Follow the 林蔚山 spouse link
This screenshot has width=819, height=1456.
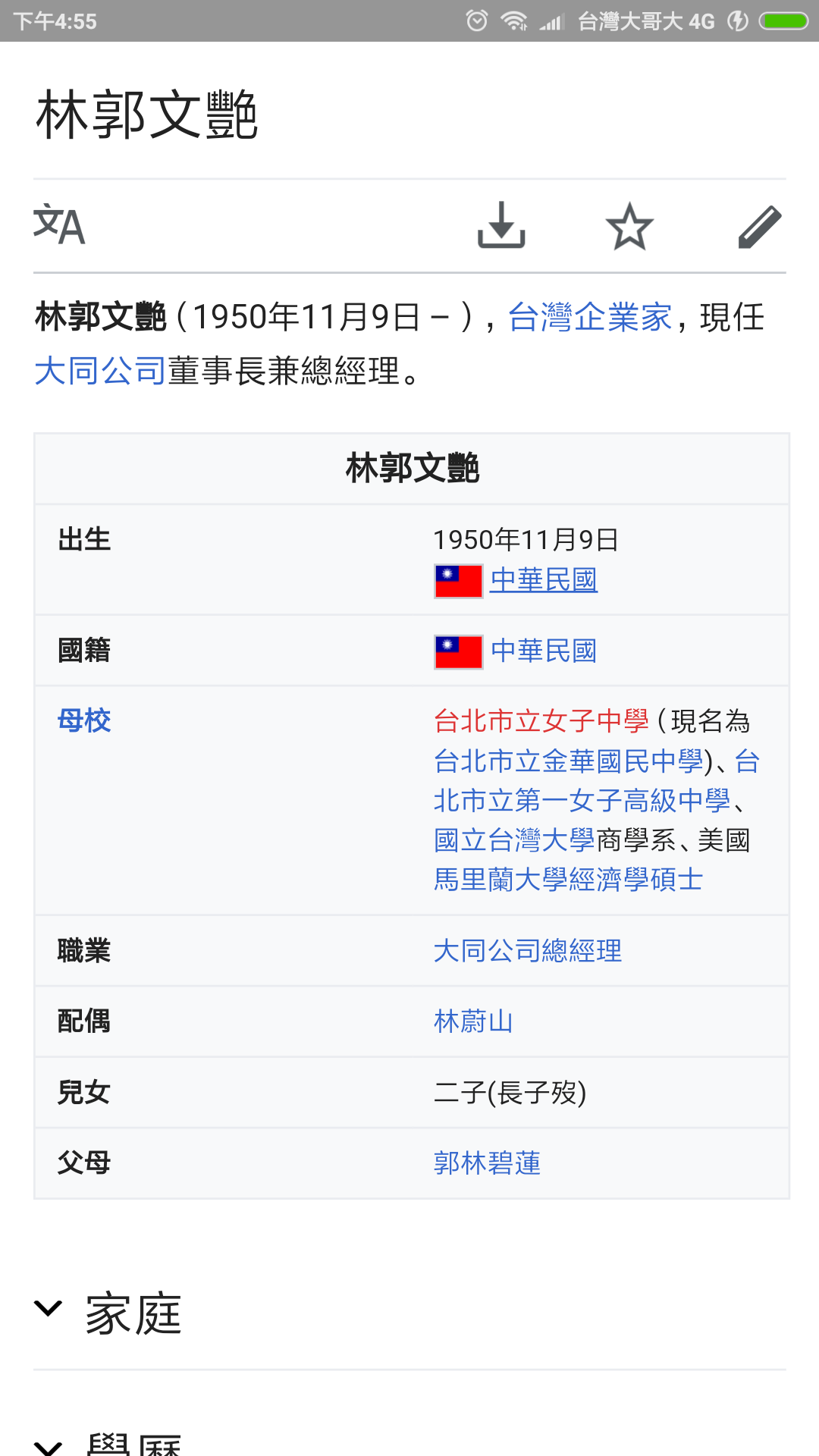472,1021
